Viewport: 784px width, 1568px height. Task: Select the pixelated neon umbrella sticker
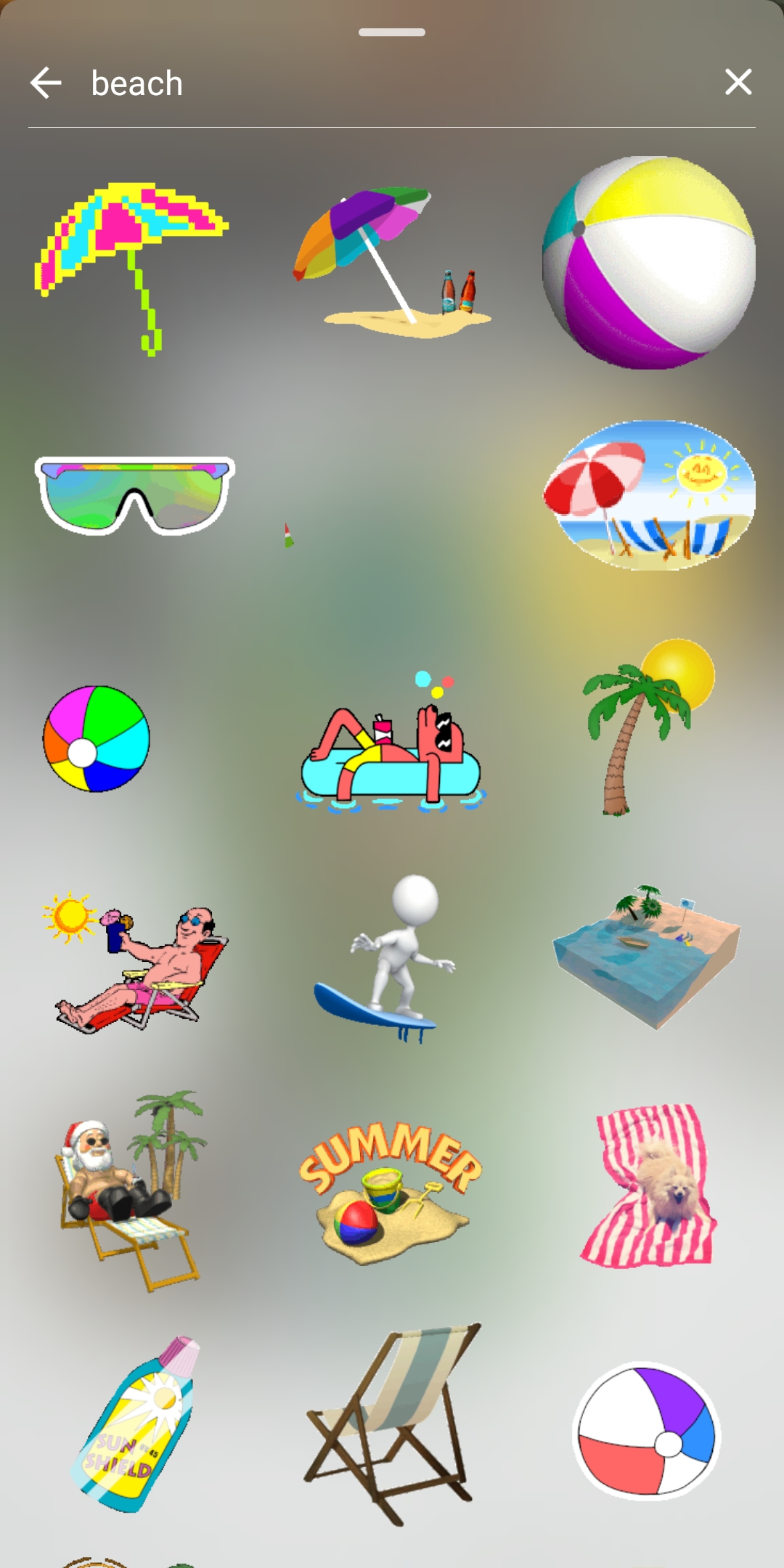(131, 269)
